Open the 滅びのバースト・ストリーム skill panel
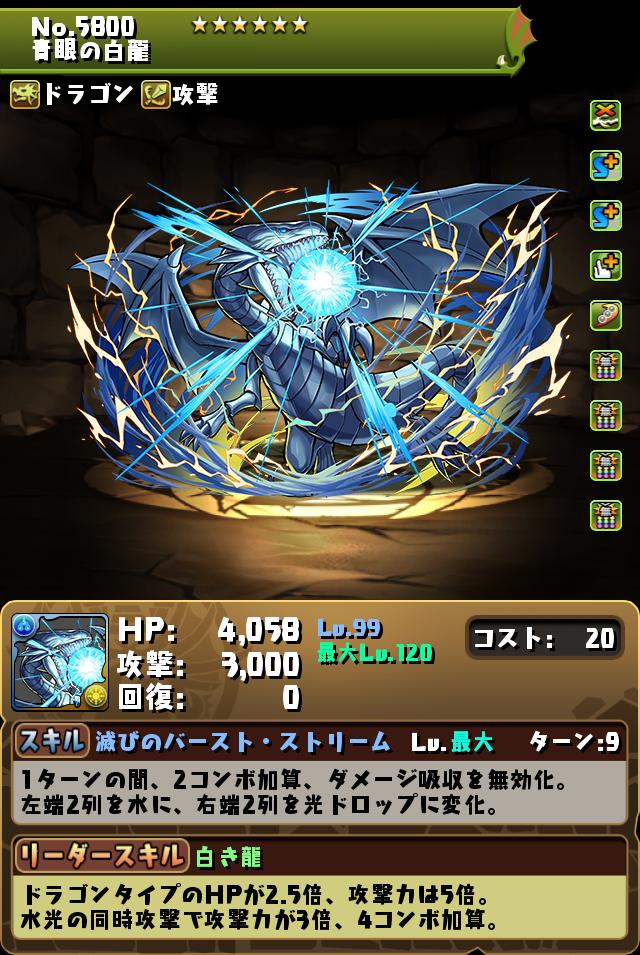640x955 pixels. click(x=320, y=742)
